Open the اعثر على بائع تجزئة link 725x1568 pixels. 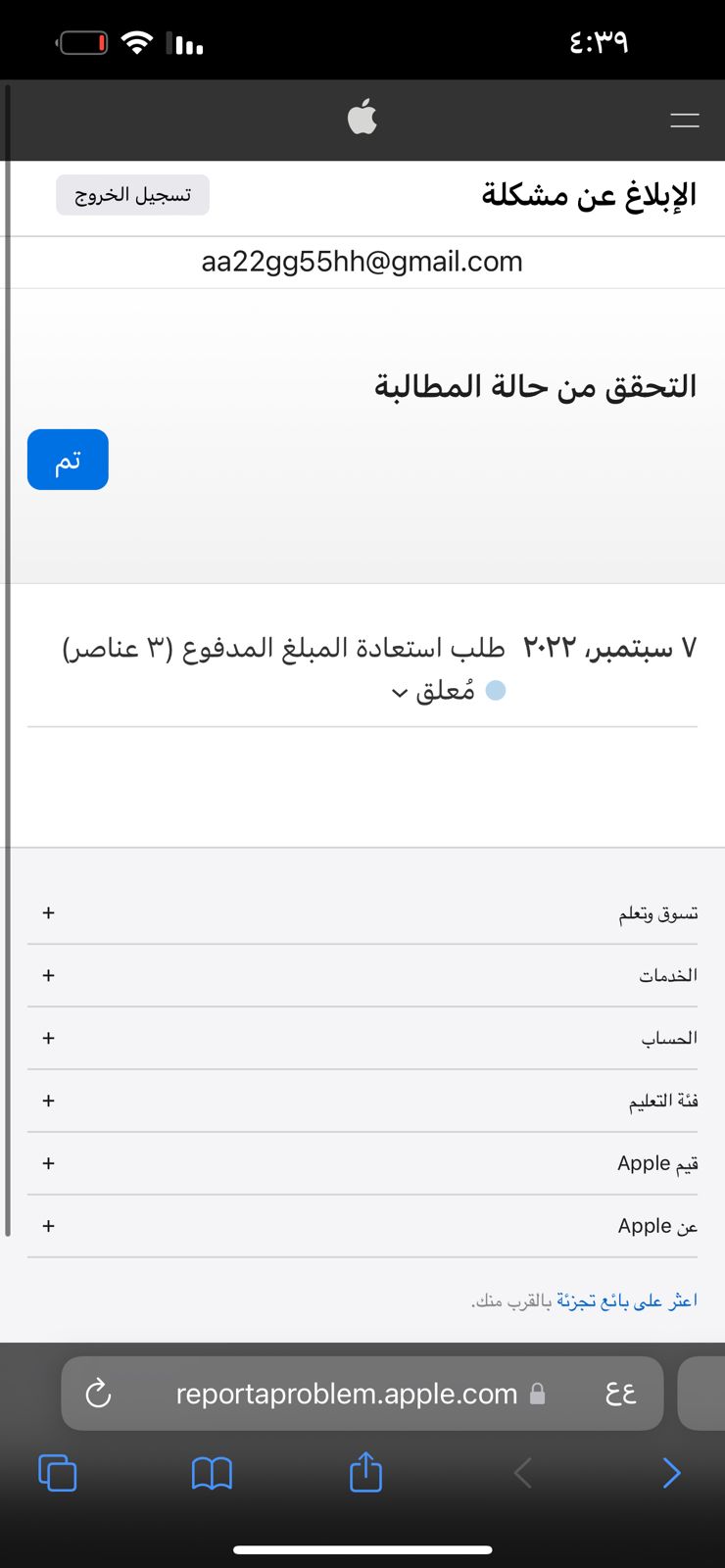(627, 1301)
